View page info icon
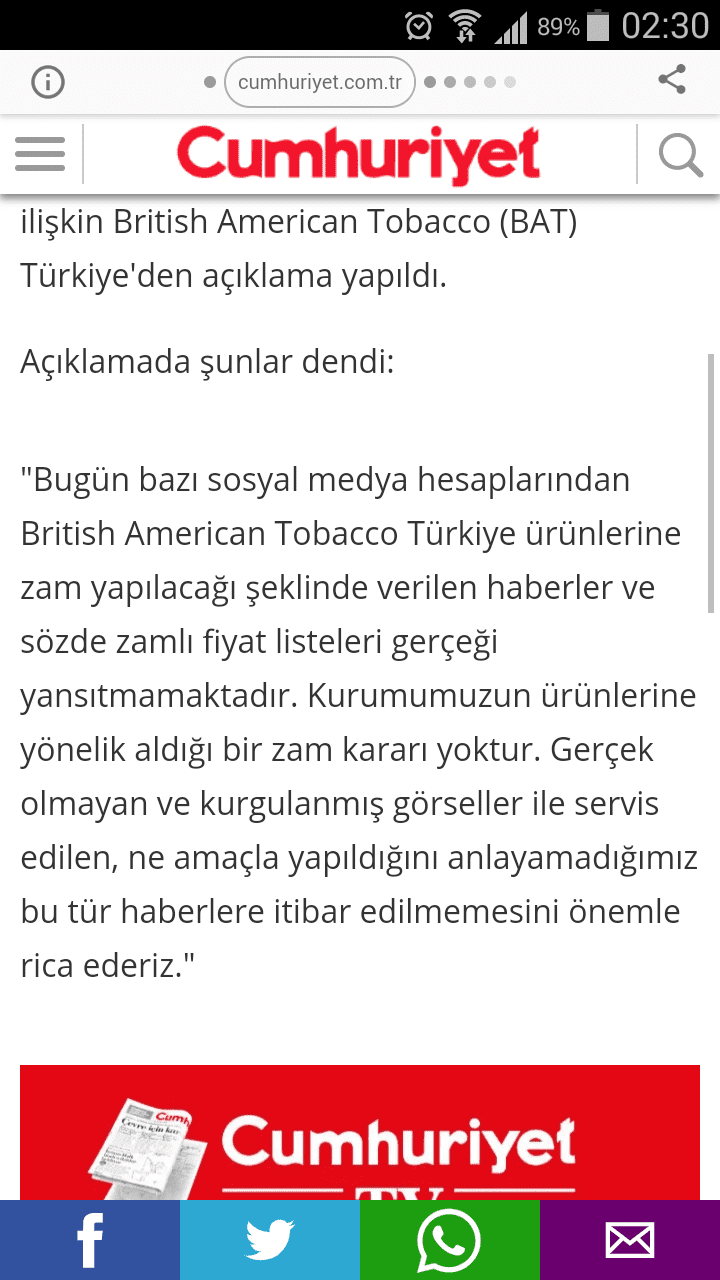Image resolution: width=720 pixels, height=1280 pixels. (48, 82)
